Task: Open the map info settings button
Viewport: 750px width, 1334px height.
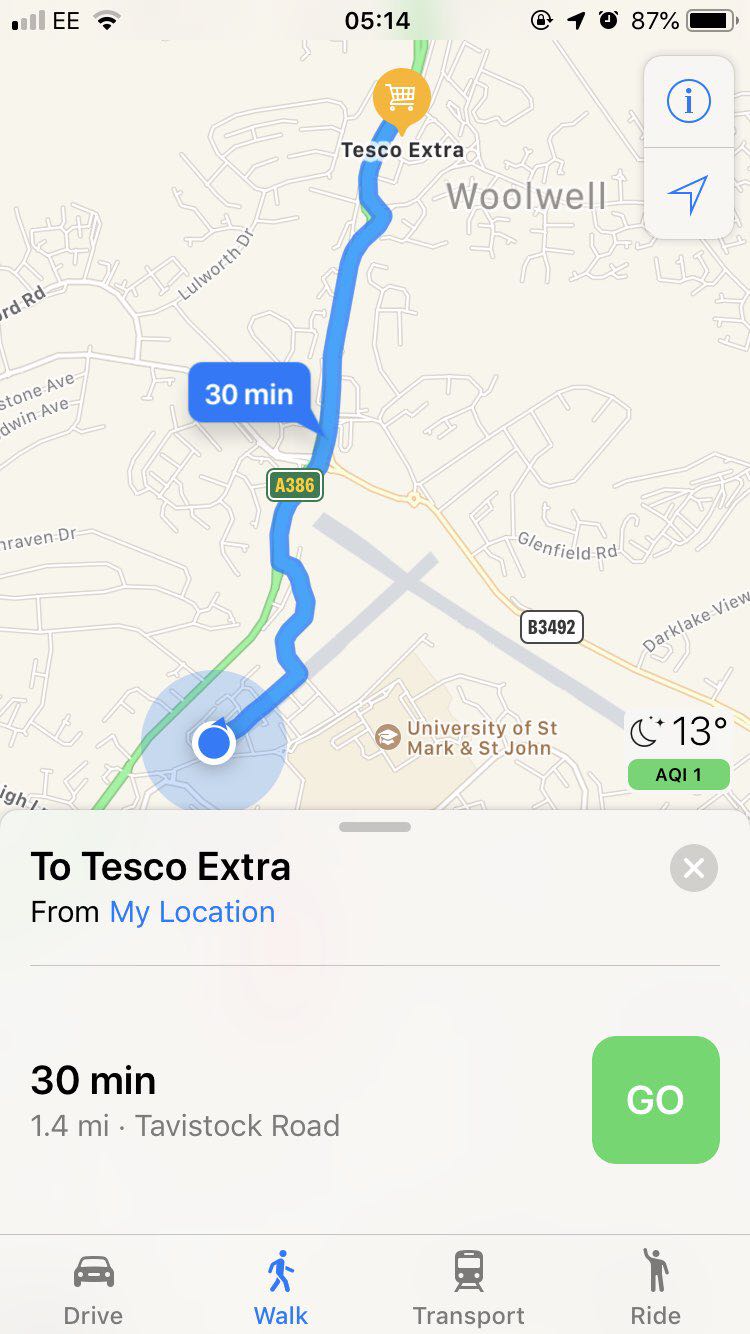Action: click(x=688, y=101)
